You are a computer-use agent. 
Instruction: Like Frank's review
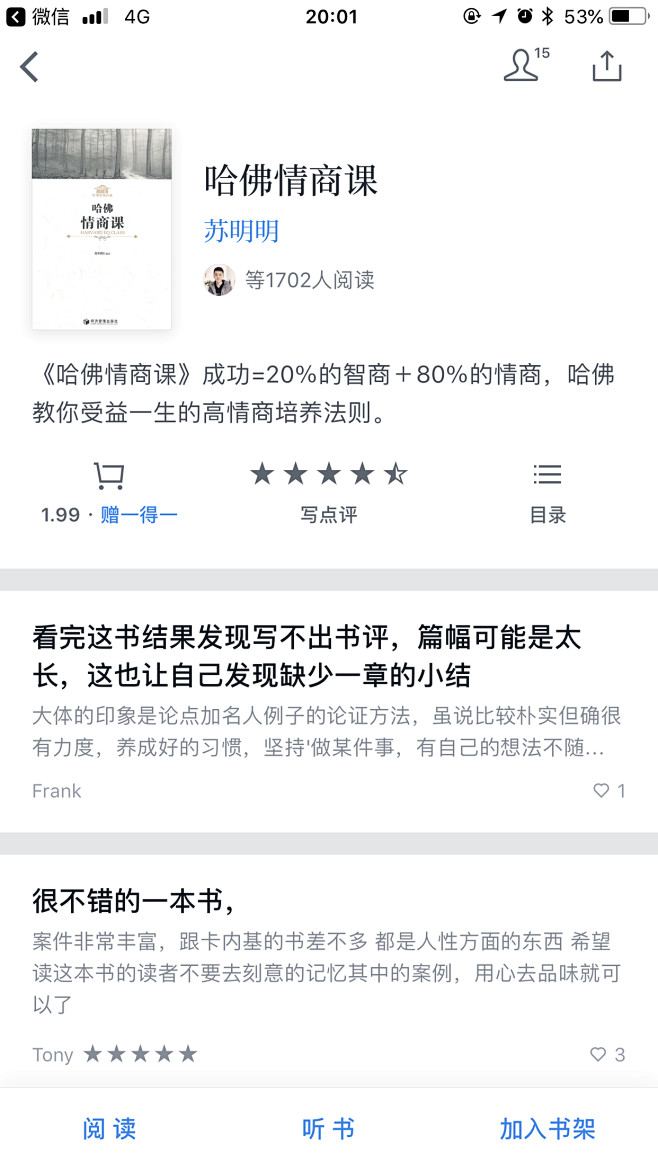[x=608, y=791]
